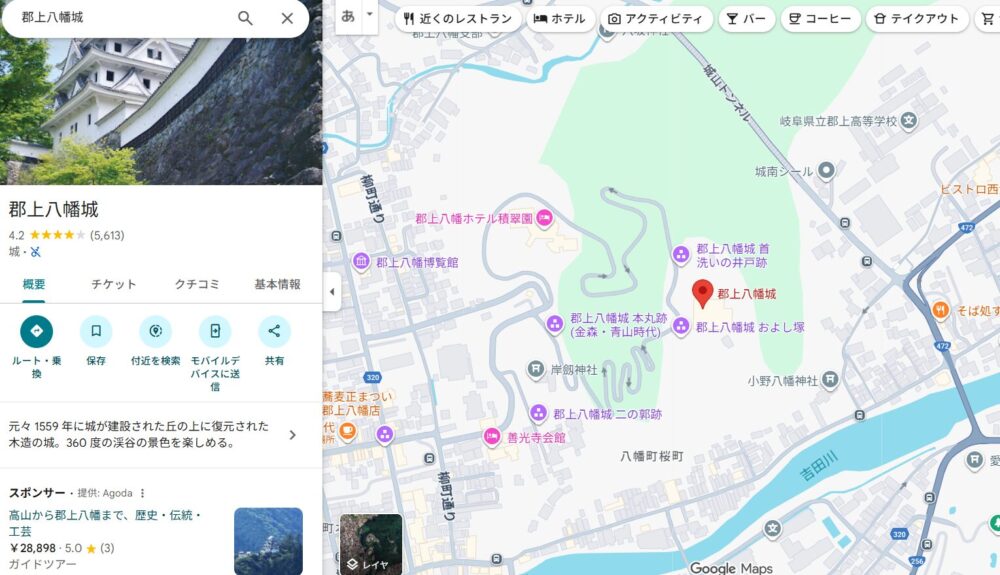This screenshot has width=1000, height=575.
Task: Select the ホテル filter chip
Action: pos(560,18)
